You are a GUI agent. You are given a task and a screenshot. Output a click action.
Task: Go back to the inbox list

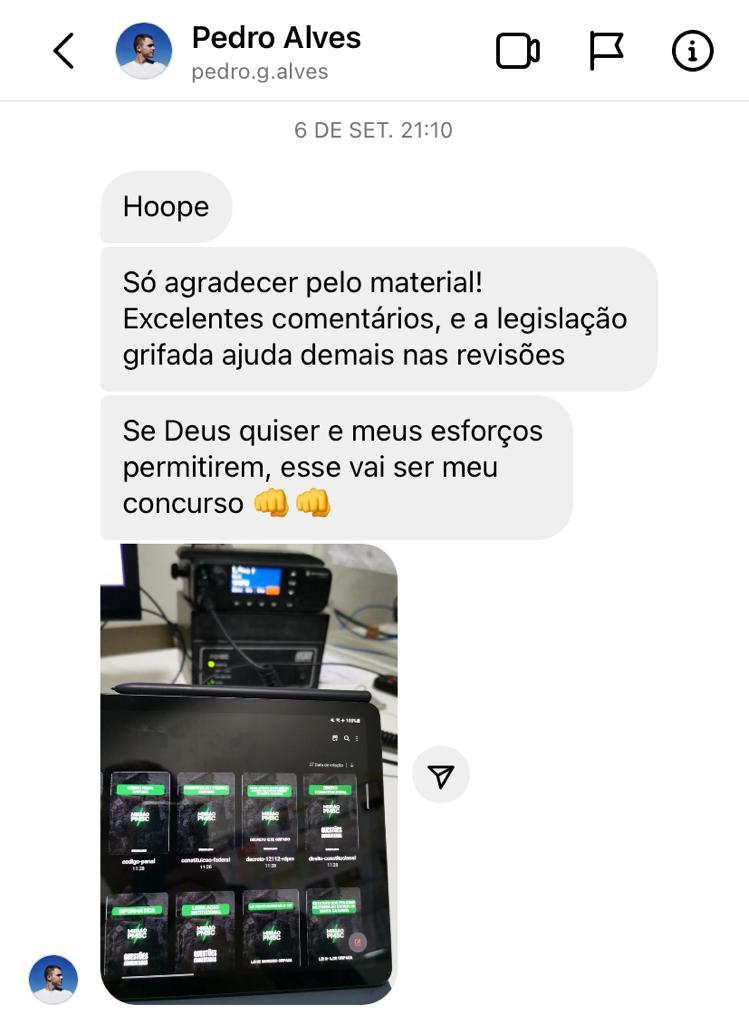coord(64,51)
